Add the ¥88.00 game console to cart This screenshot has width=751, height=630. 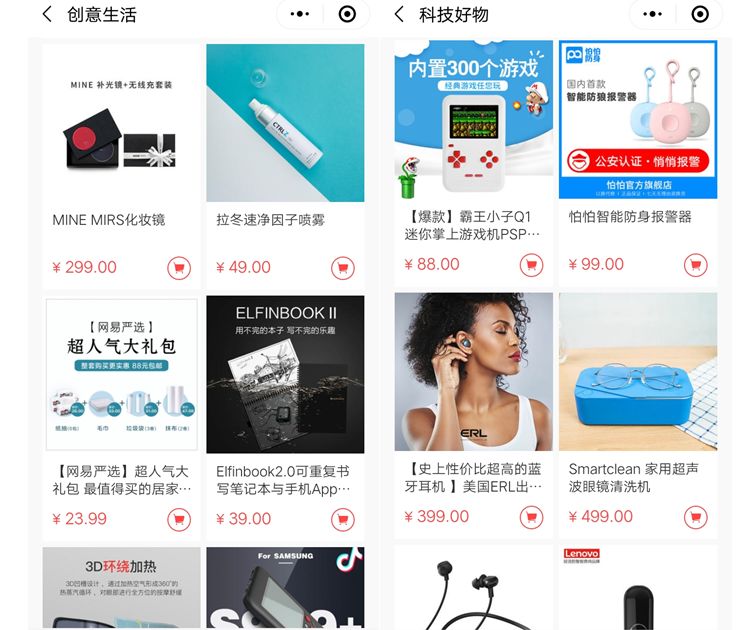click(531, 265)
